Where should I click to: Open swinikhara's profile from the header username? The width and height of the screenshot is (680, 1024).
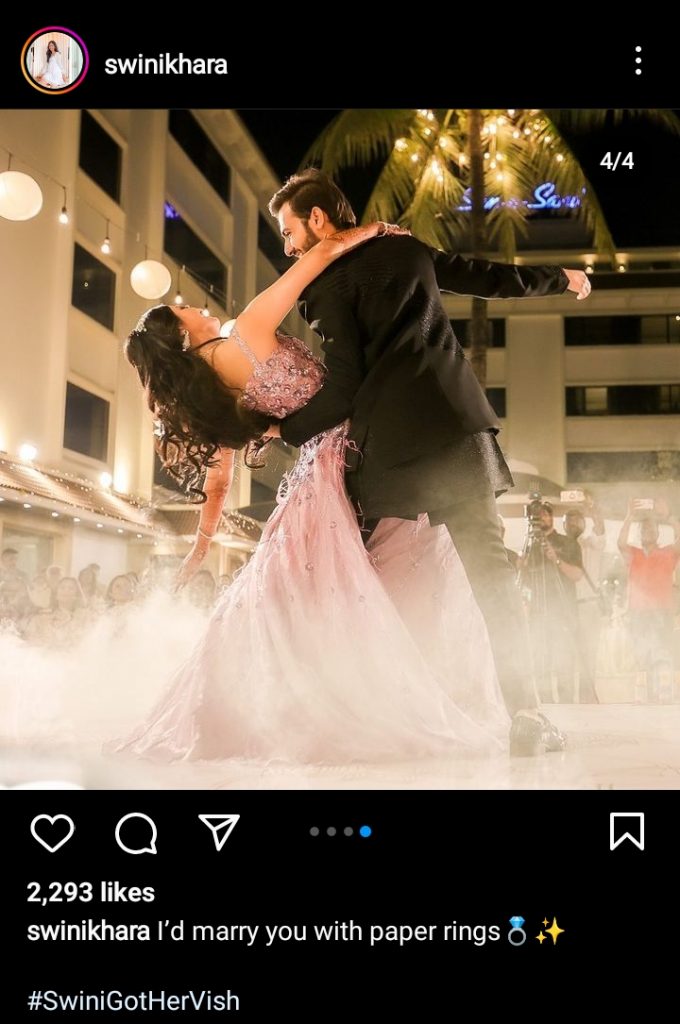[166, 65]
